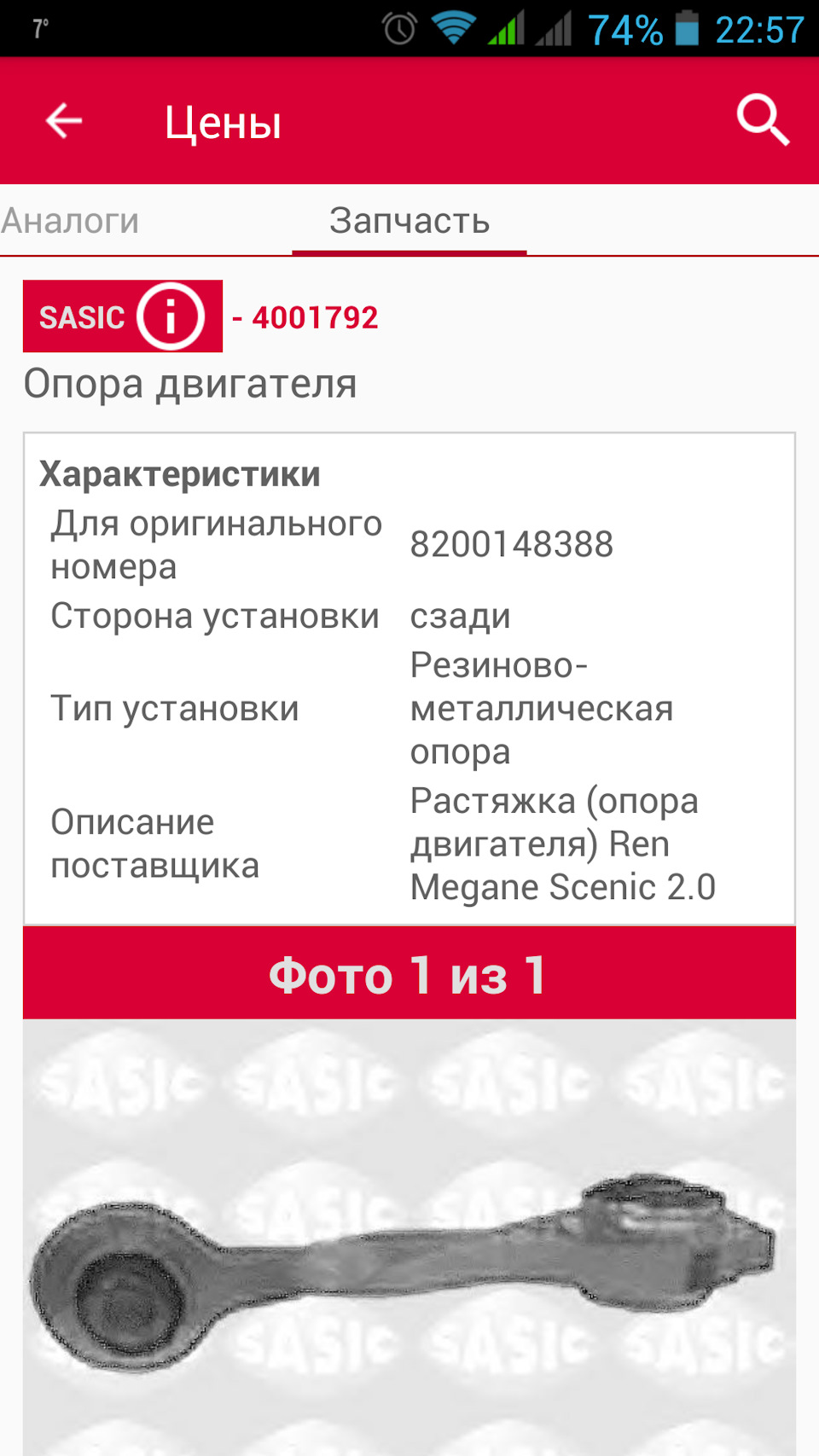Tap the back arrow to return

pos(63,120)
